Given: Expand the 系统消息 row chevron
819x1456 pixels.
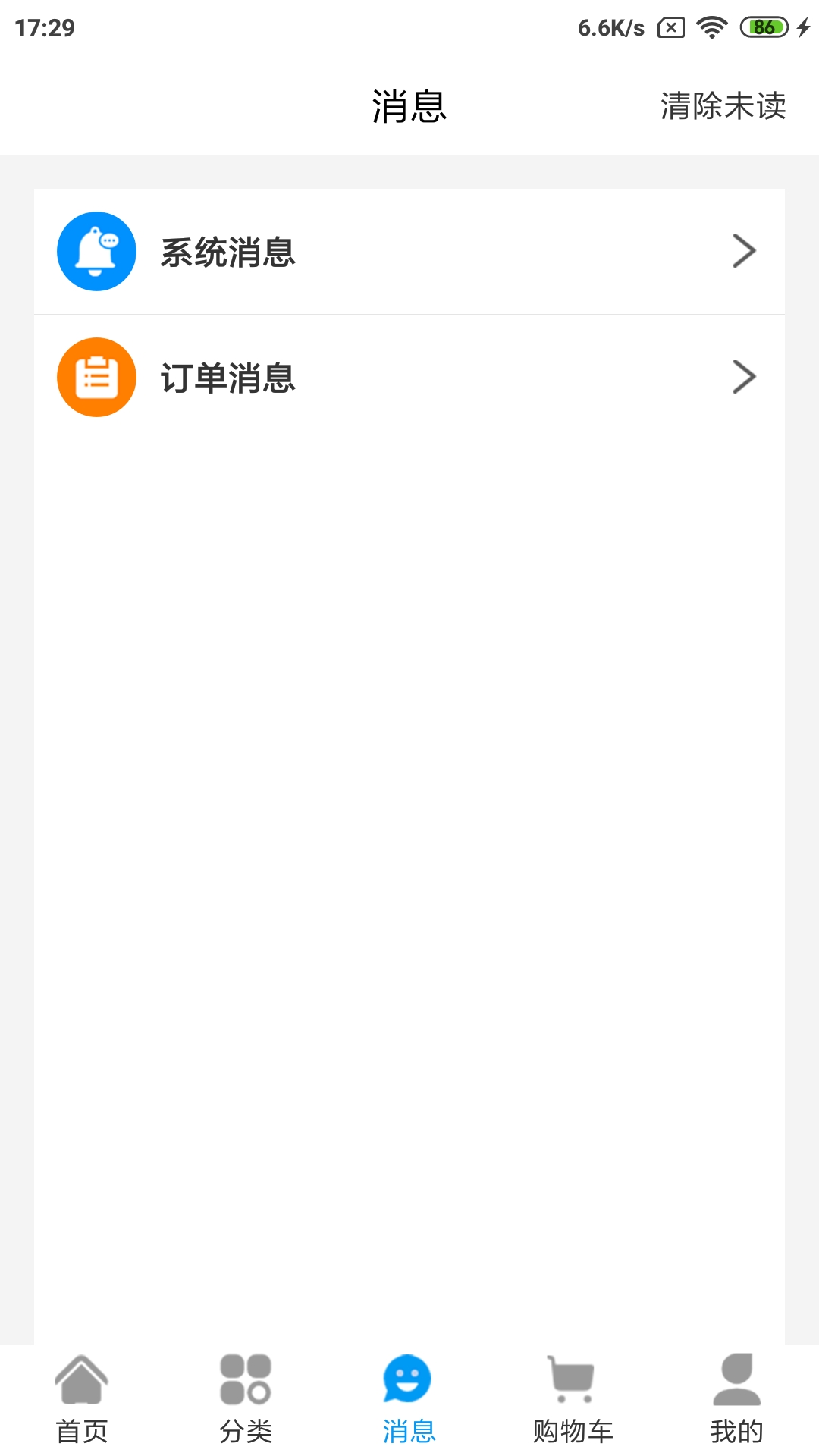Looking at the screenshot, I should [745, 251].
